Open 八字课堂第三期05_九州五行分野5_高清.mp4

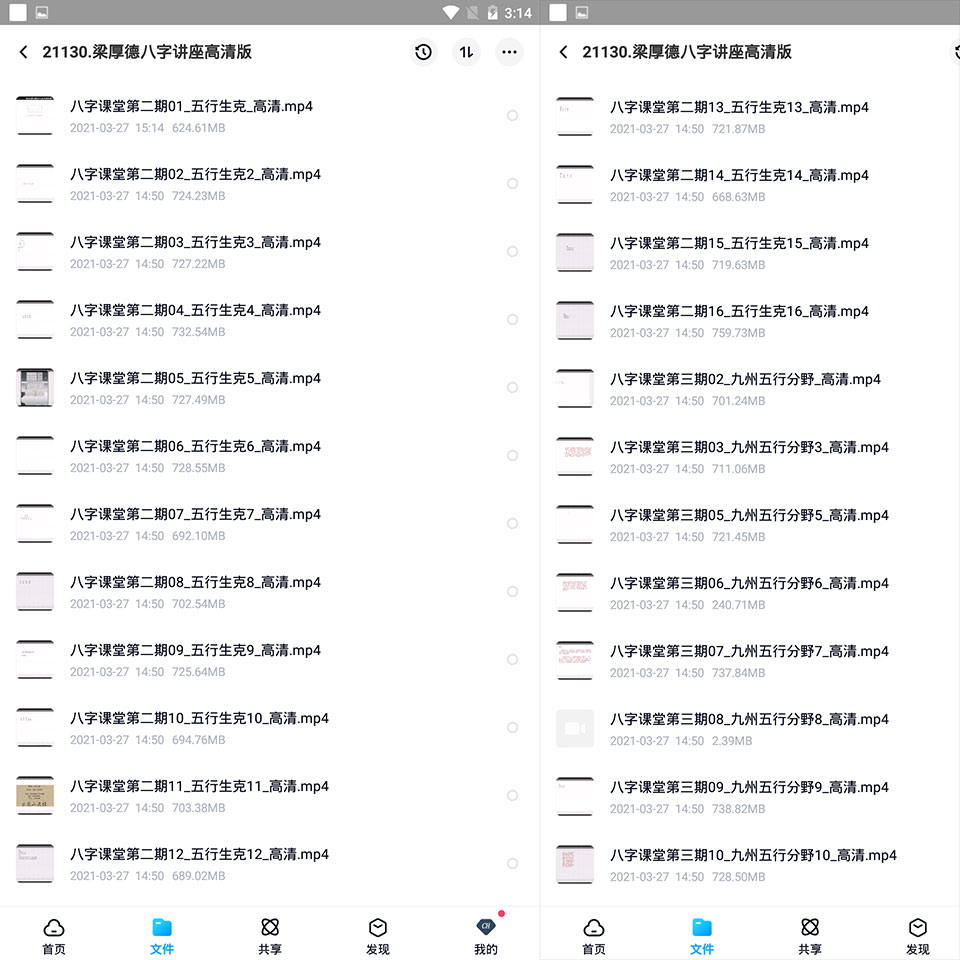[x=749, y=516]
